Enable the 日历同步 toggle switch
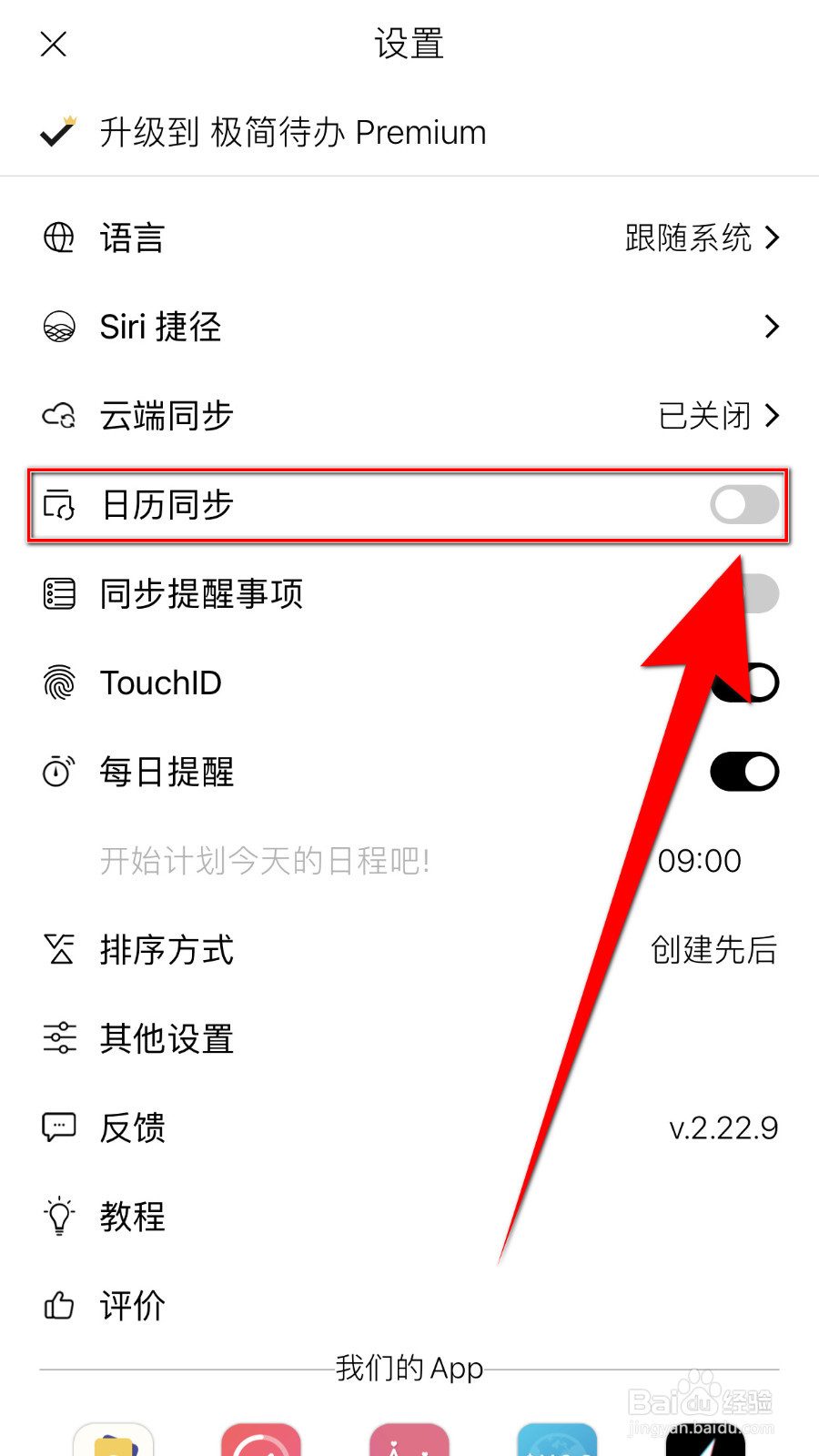 743,505
